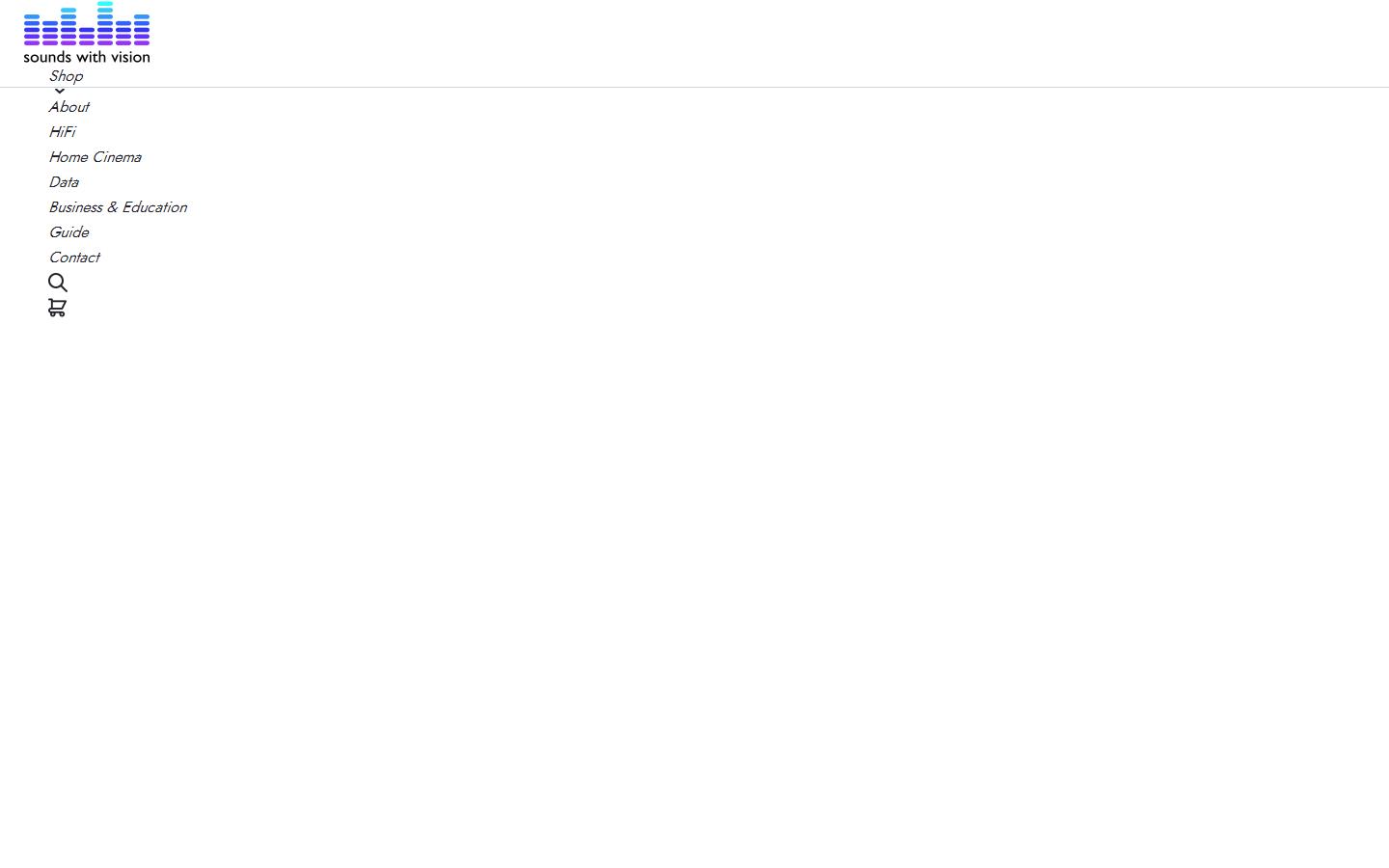The width and height of the screenshot is (1389, 868).
Task: Expand the Shop dropdown chevron
Action: (60, 92)
